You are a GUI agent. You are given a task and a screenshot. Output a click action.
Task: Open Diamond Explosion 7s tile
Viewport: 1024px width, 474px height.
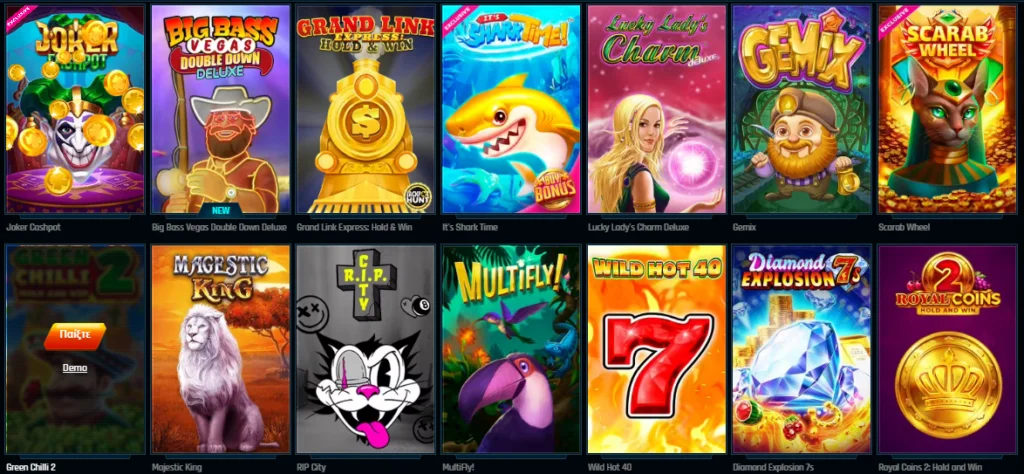(801, 348)
